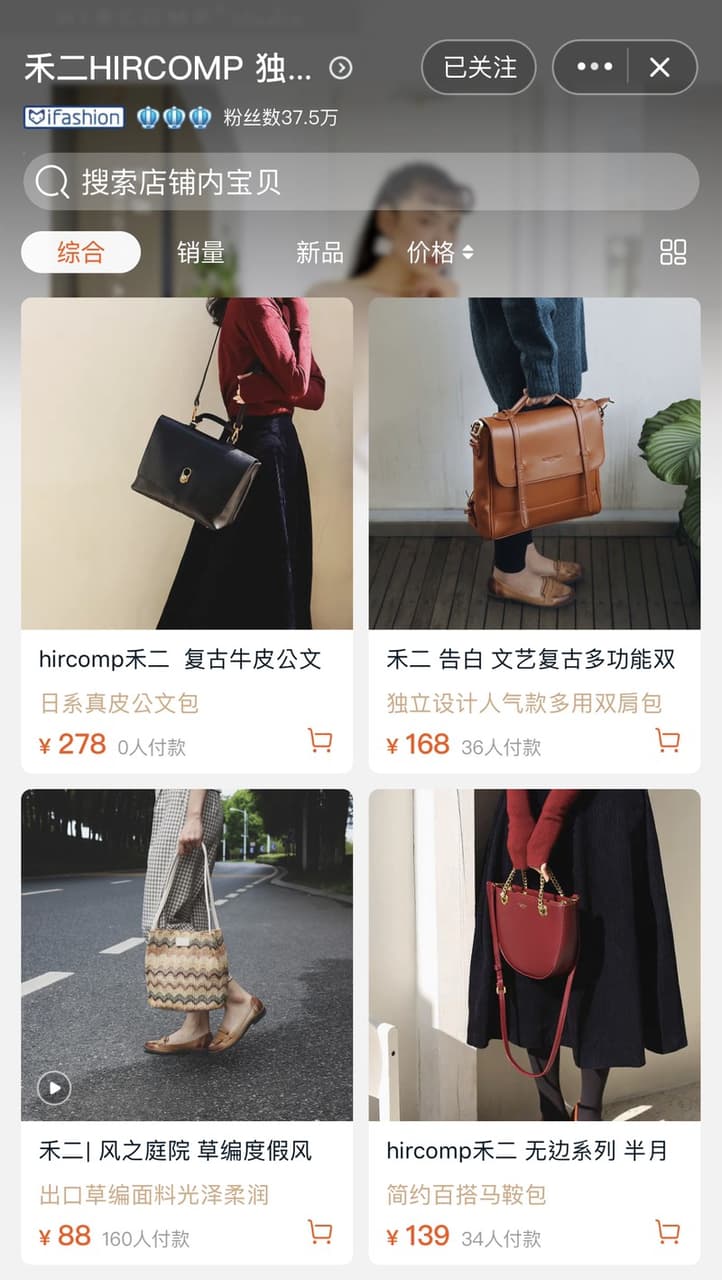Viewport: 722px width, 1280px height.
Task: Open the 复古牛皮公文 bag product card
Action: [187, 535]
